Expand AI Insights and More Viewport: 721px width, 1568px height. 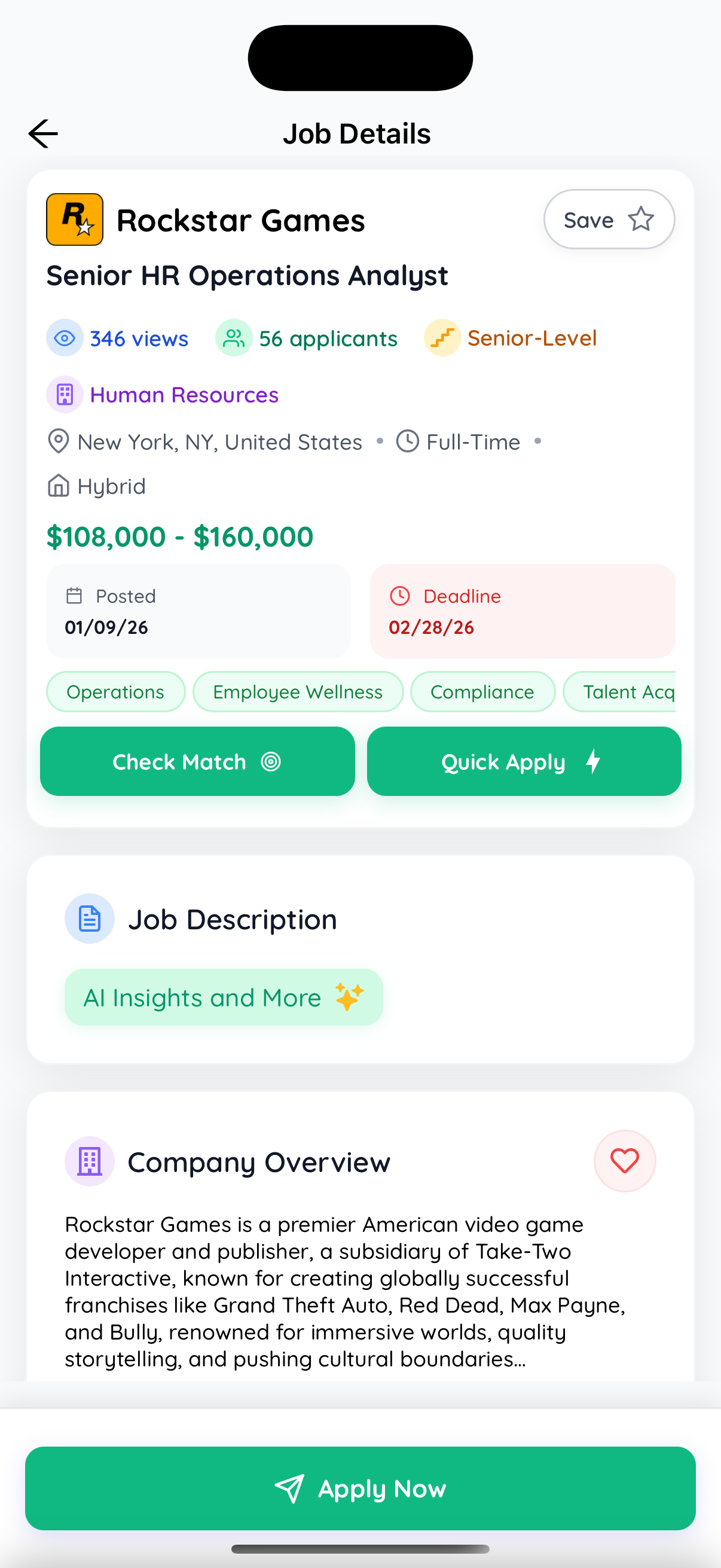[224, 997]
